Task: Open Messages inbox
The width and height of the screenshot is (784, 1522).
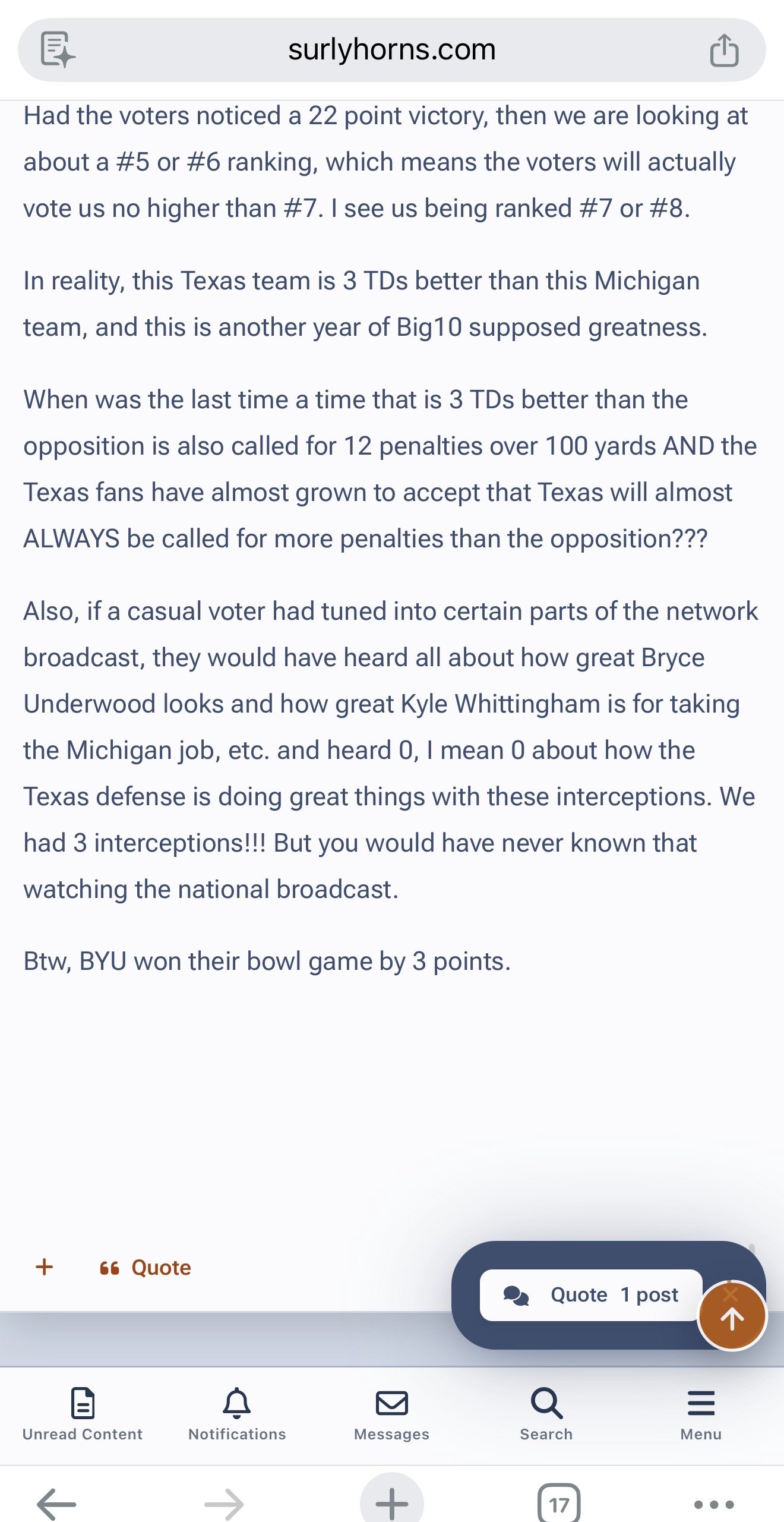Action: [391, 1414]
